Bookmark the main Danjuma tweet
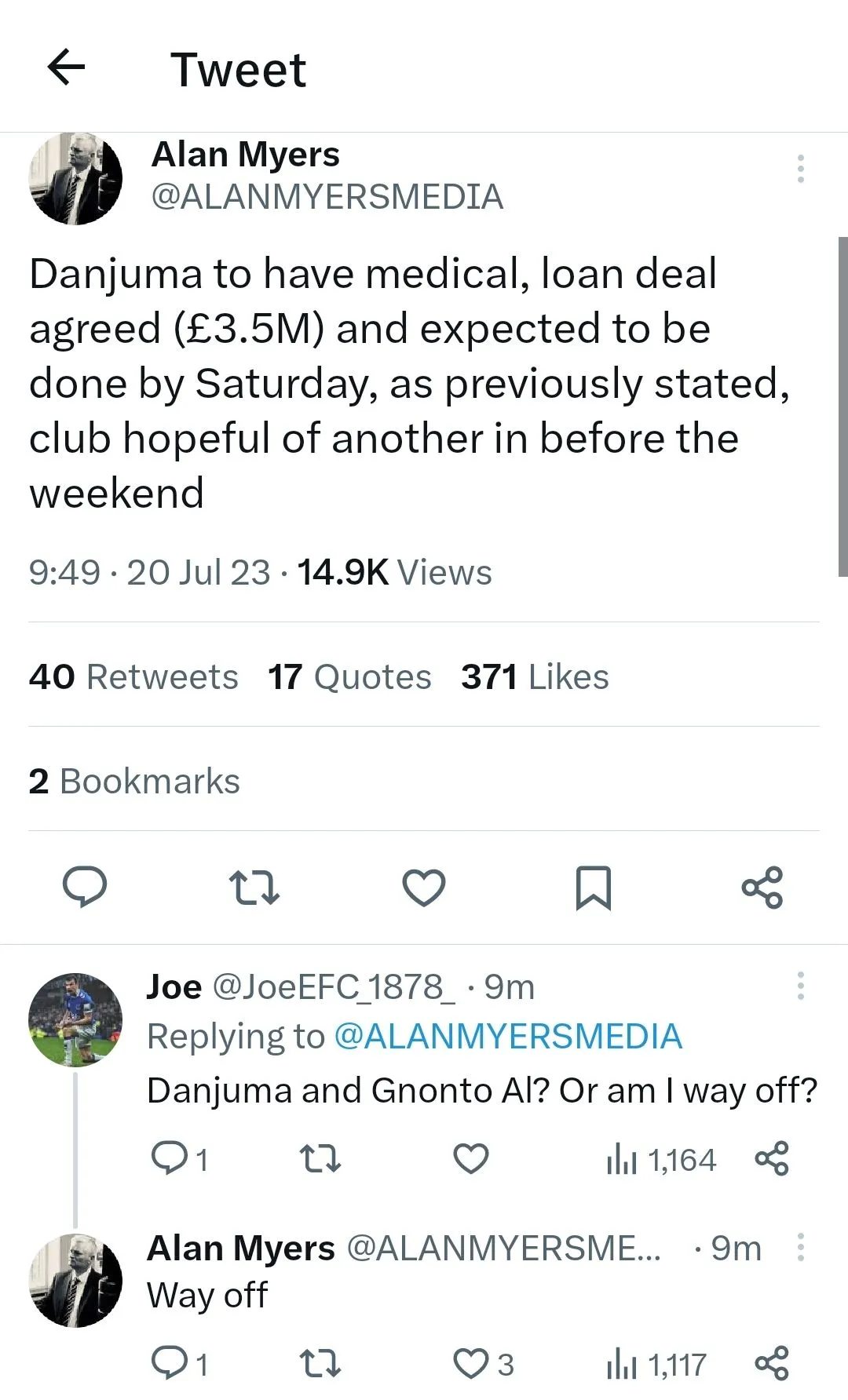Image resolution: width=848 pixels, height=1400 pixels. pos(593,888)
